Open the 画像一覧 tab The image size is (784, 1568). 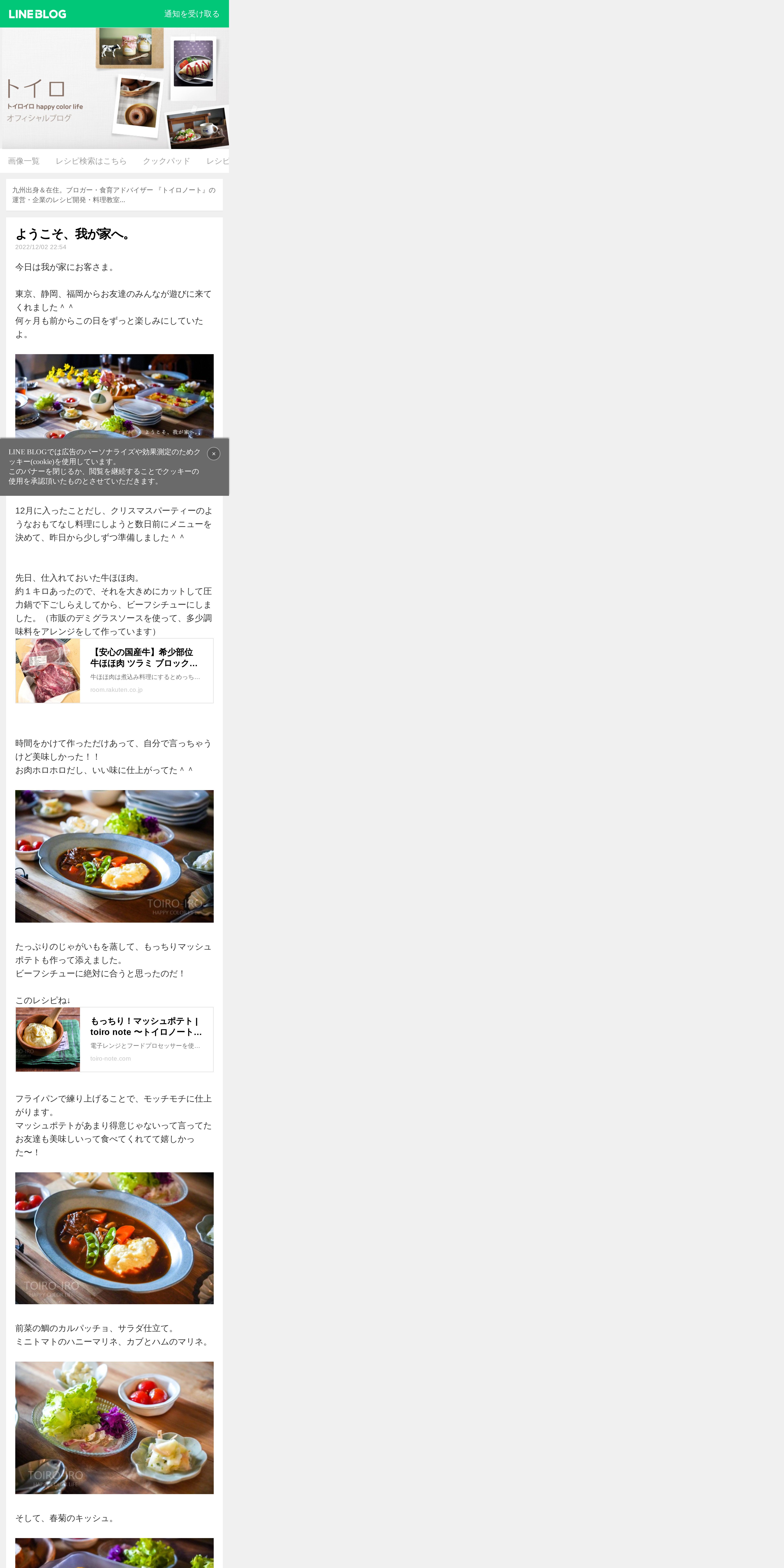point(24,161)
